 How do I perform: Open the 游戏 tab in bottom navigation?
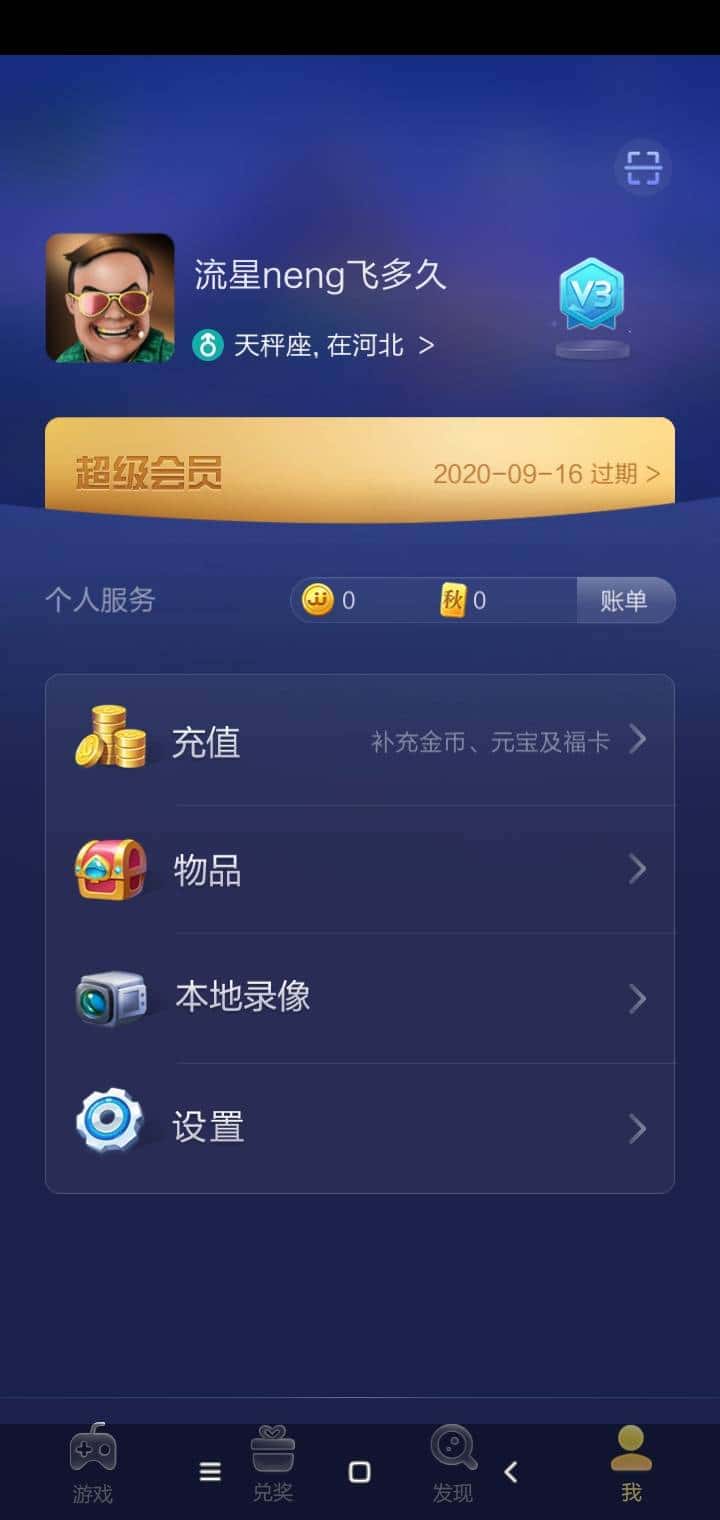[92, 1465]
